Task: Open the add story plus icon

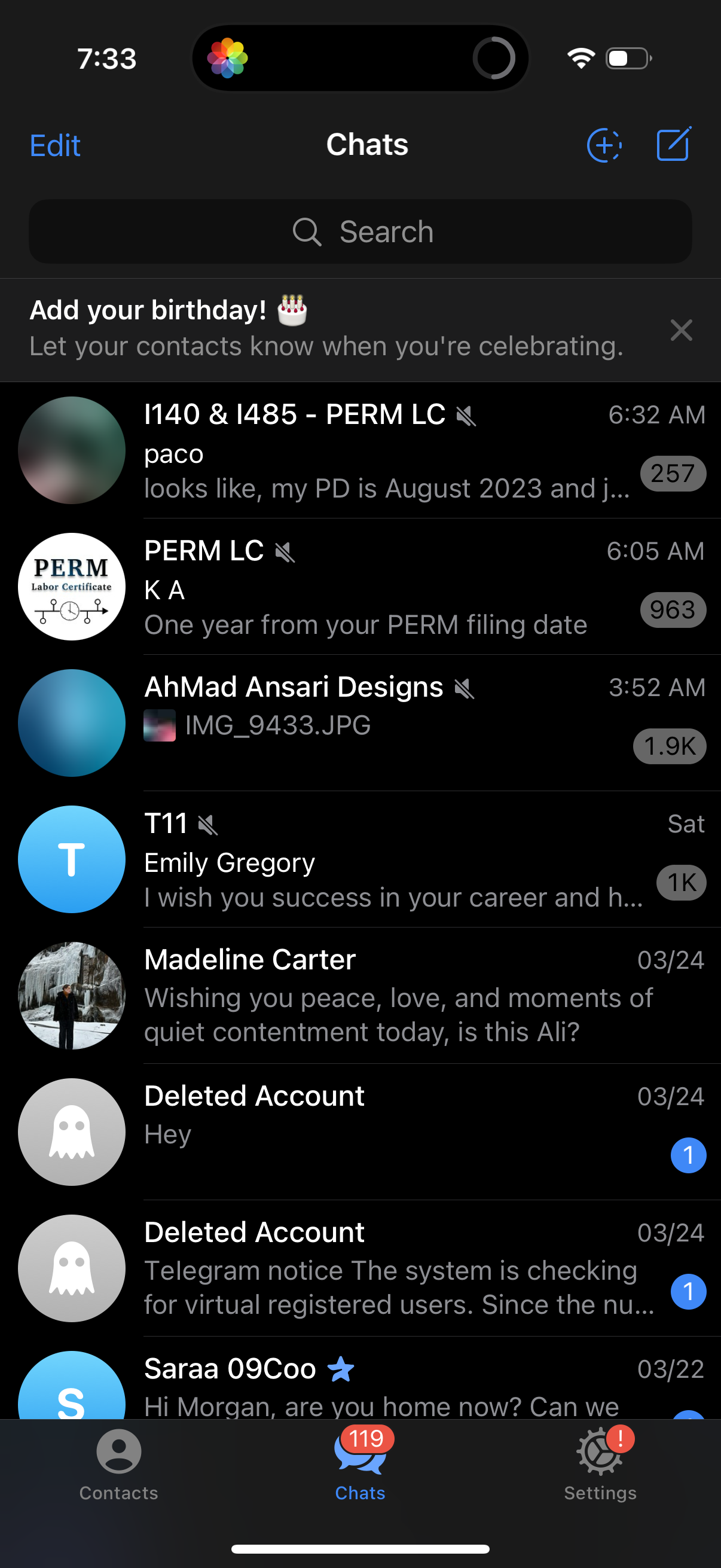Action: coord(604,145)
